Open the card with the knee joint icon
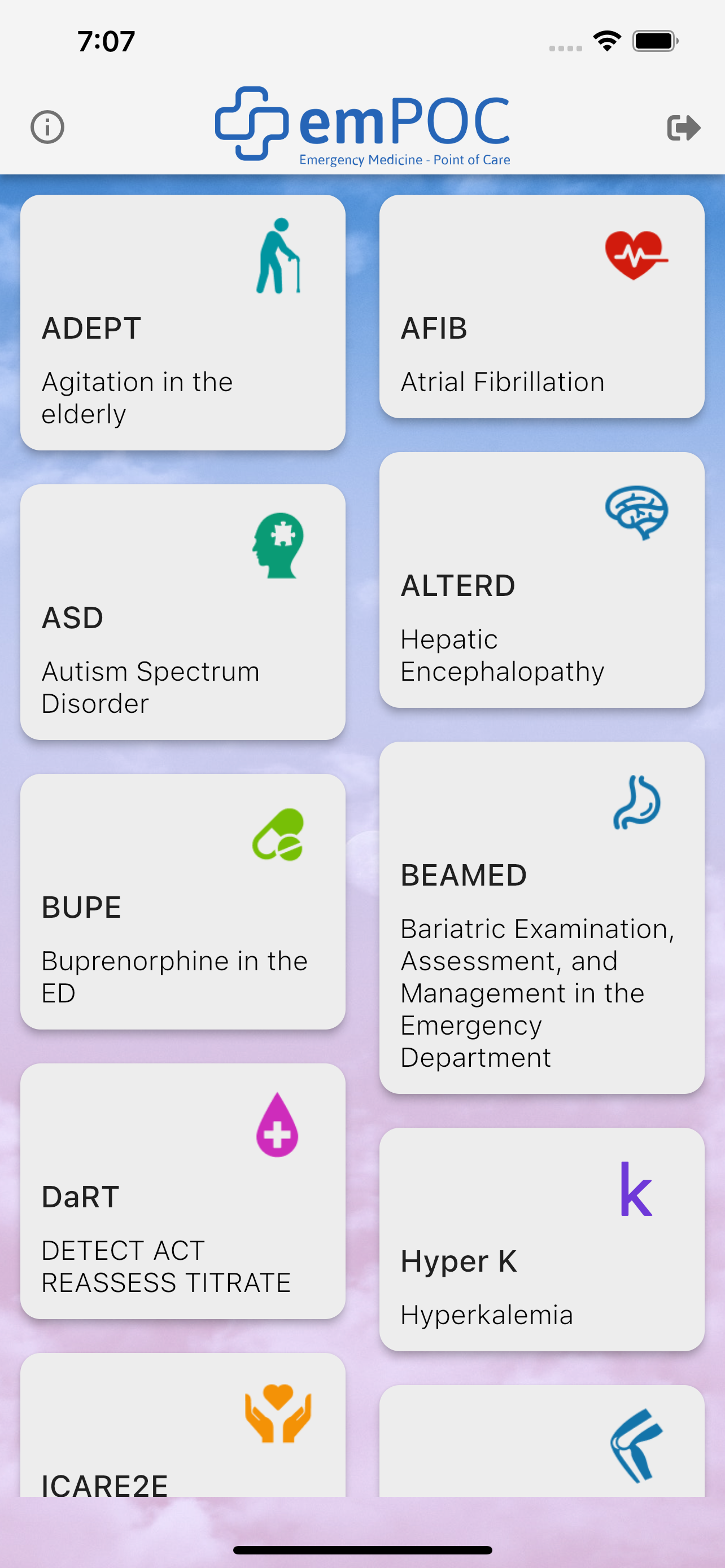Screen dimensions: 725x1568 (541, 1441)
